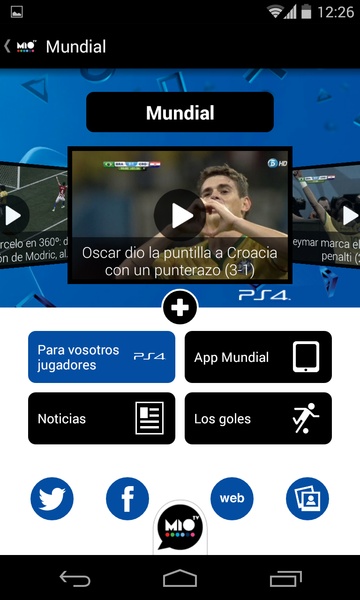Open the web link circle

(x=232, y=499)
